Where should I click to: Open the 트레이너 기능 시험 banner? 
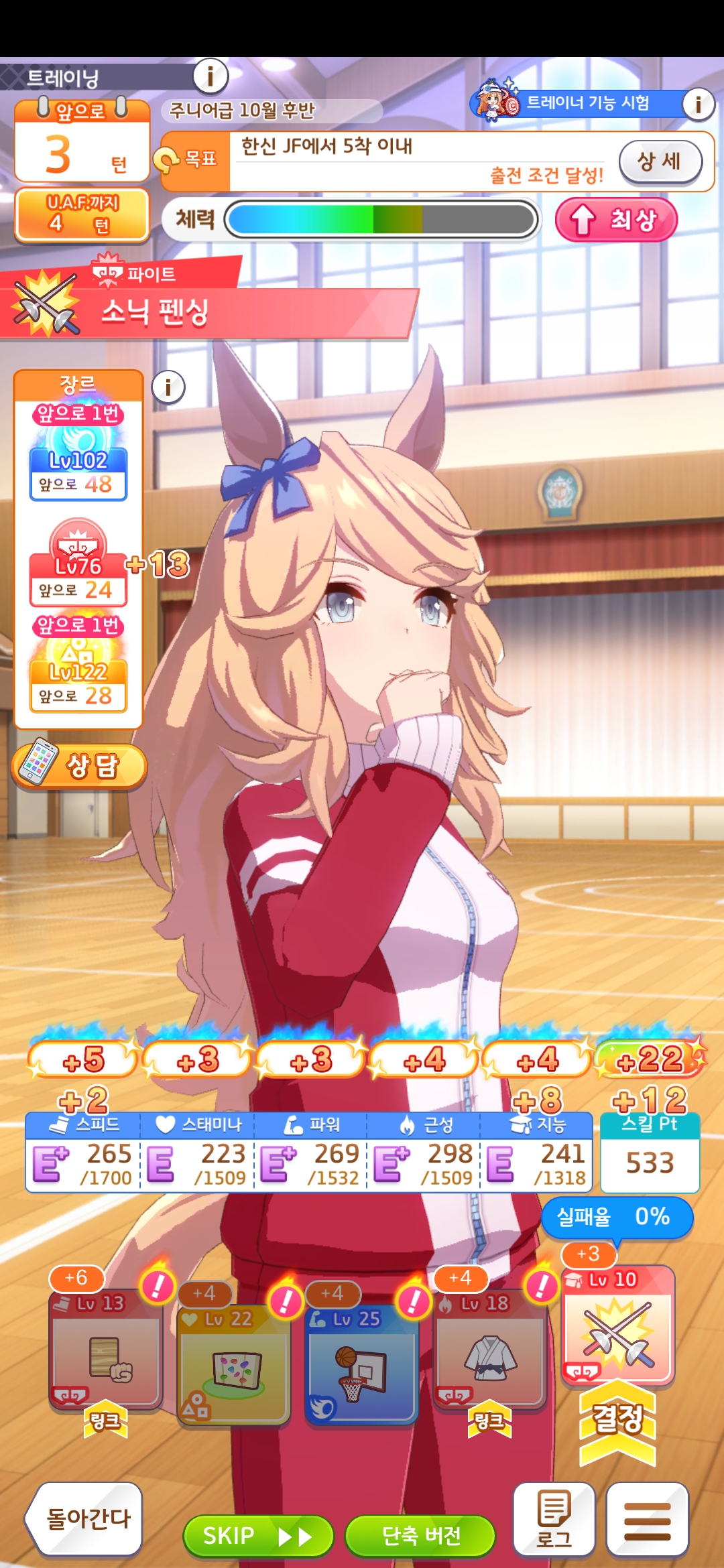(x=577, y=103)
